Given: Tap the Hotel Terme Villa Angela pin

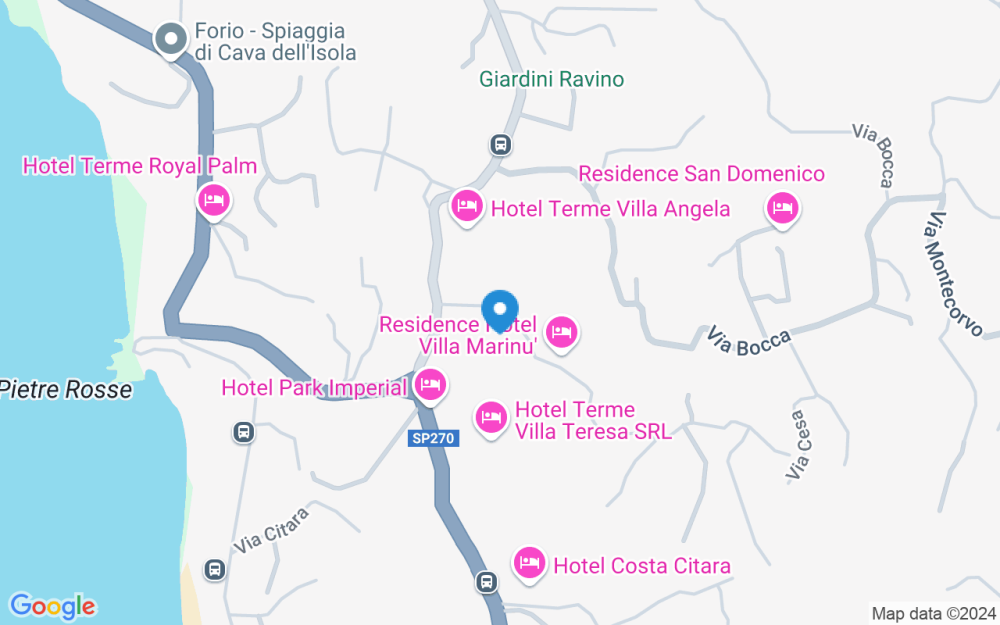Looking at the screenshot, I should pos(467,207).
